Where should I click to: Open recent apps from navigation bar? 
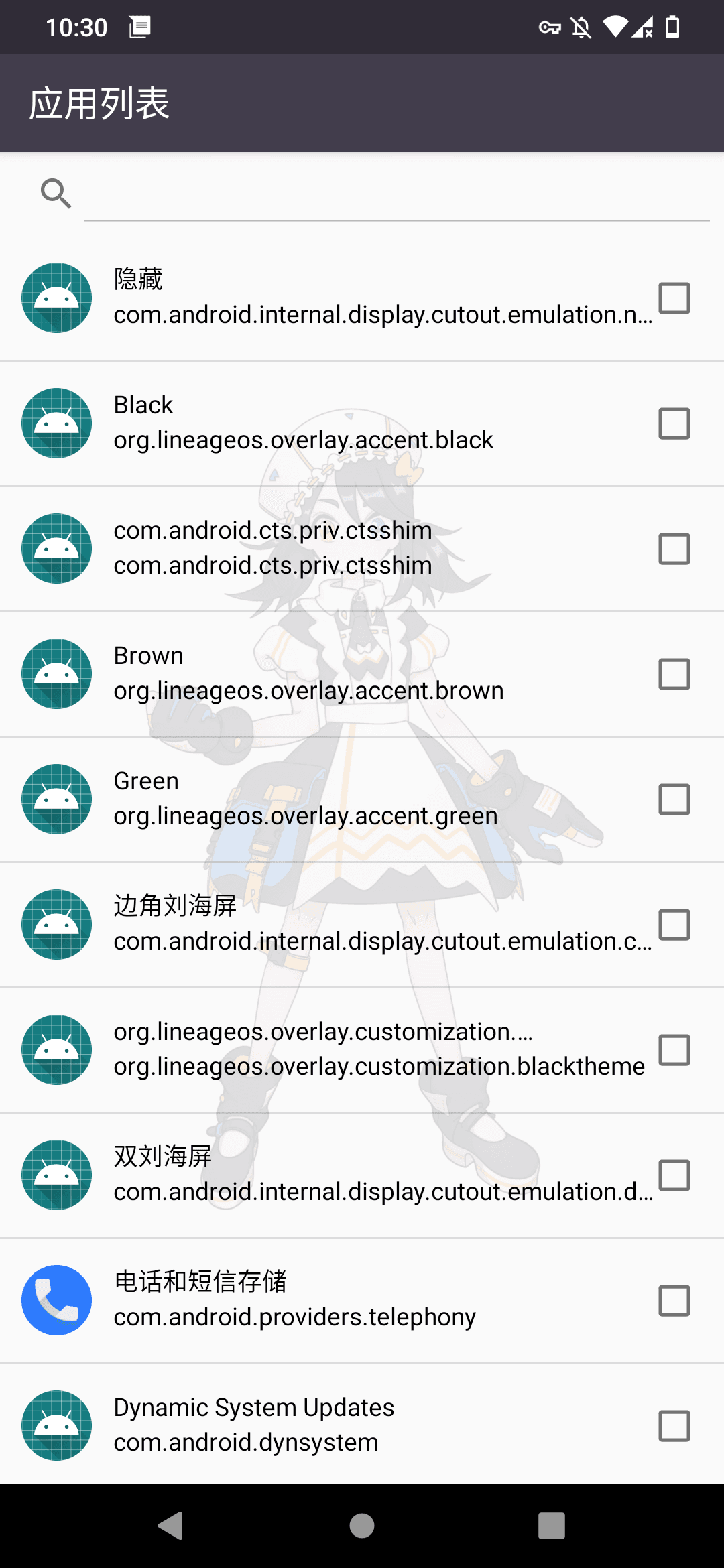tap(551, 1526)
